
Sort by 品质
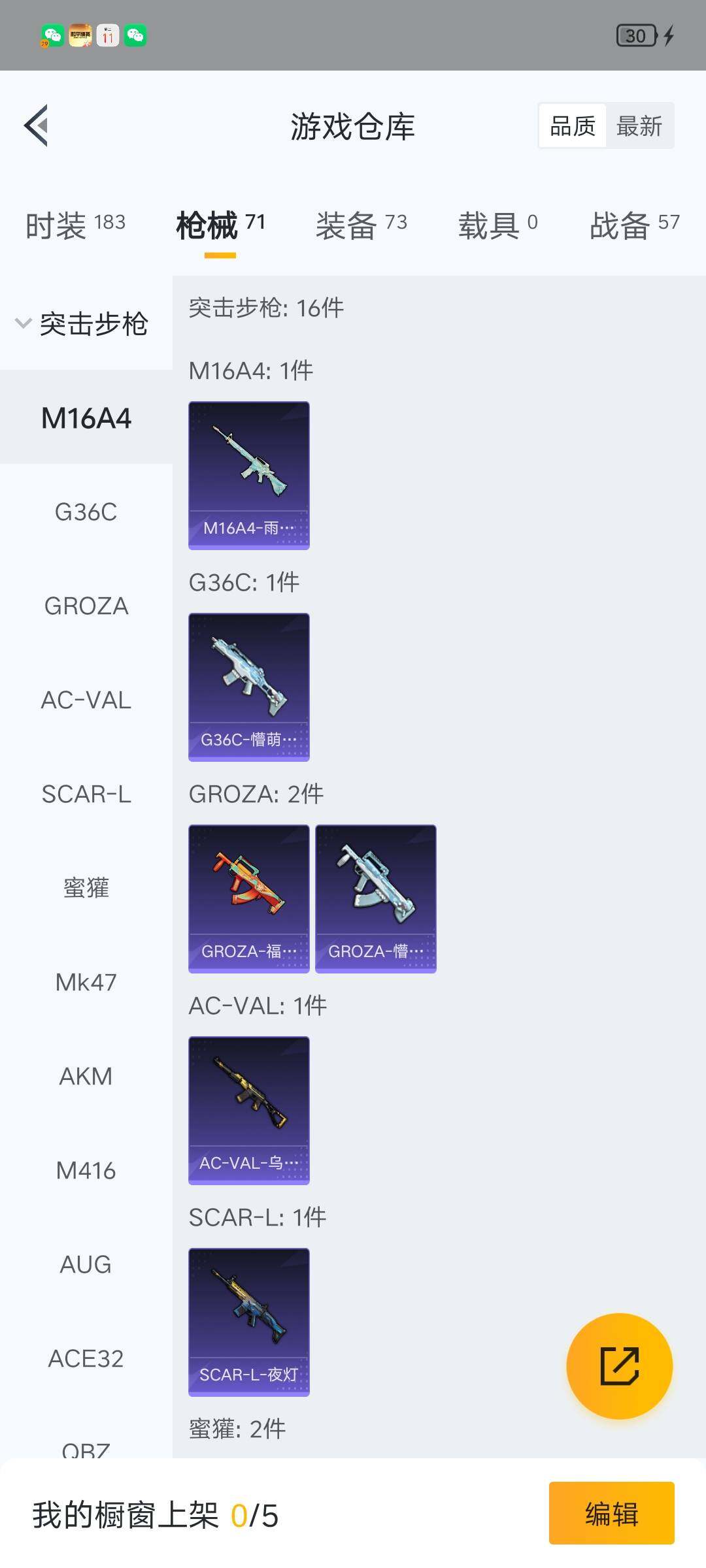(x=573, y=125)
